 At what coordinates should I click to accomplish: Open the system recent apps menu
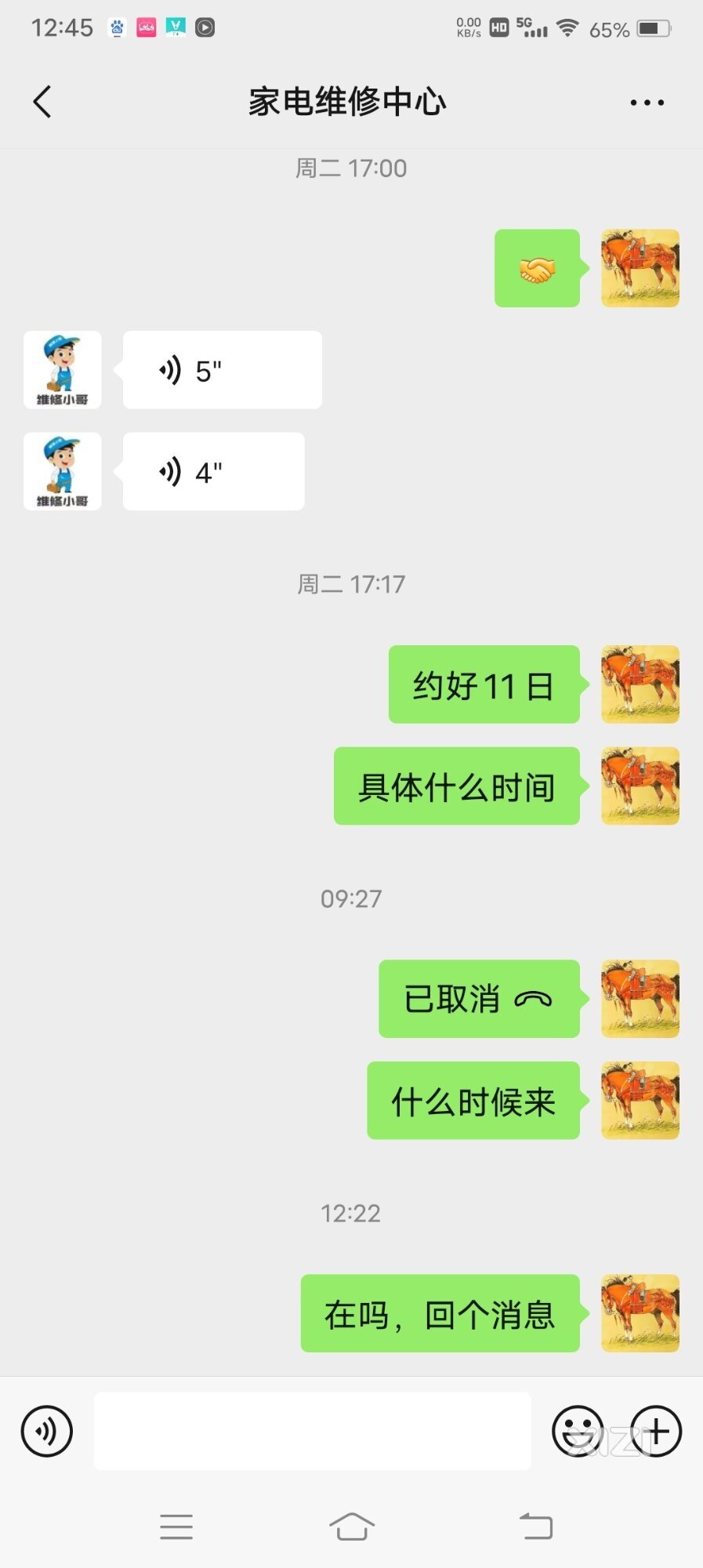(176, 1526)
